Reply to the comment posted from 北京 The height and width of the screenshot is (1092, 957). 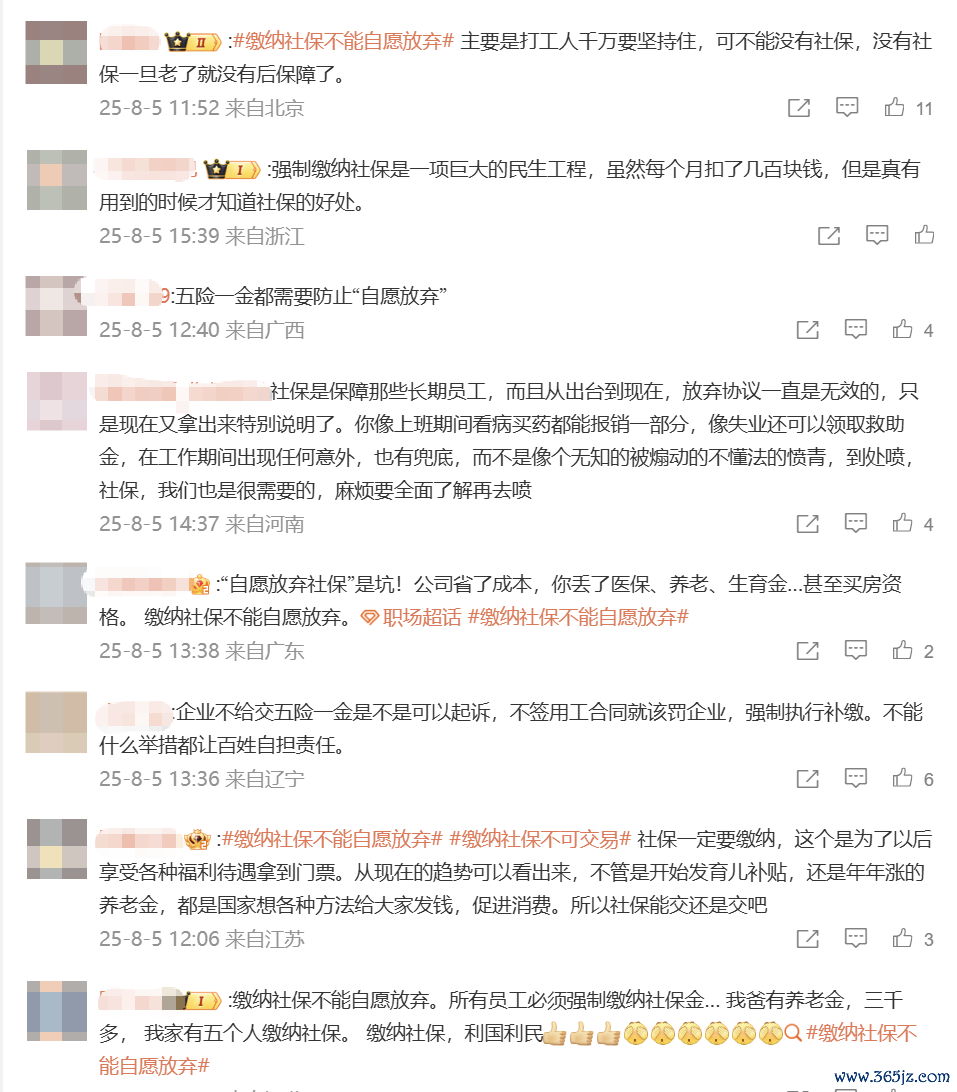pos(847,108)
